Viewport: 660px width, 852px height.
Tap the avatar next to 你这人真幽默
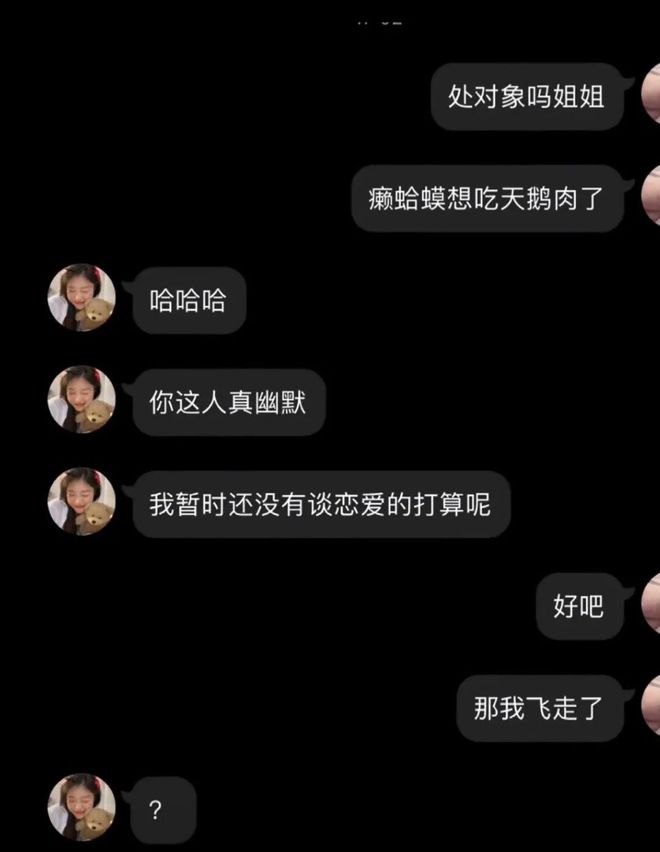(82, 399)
